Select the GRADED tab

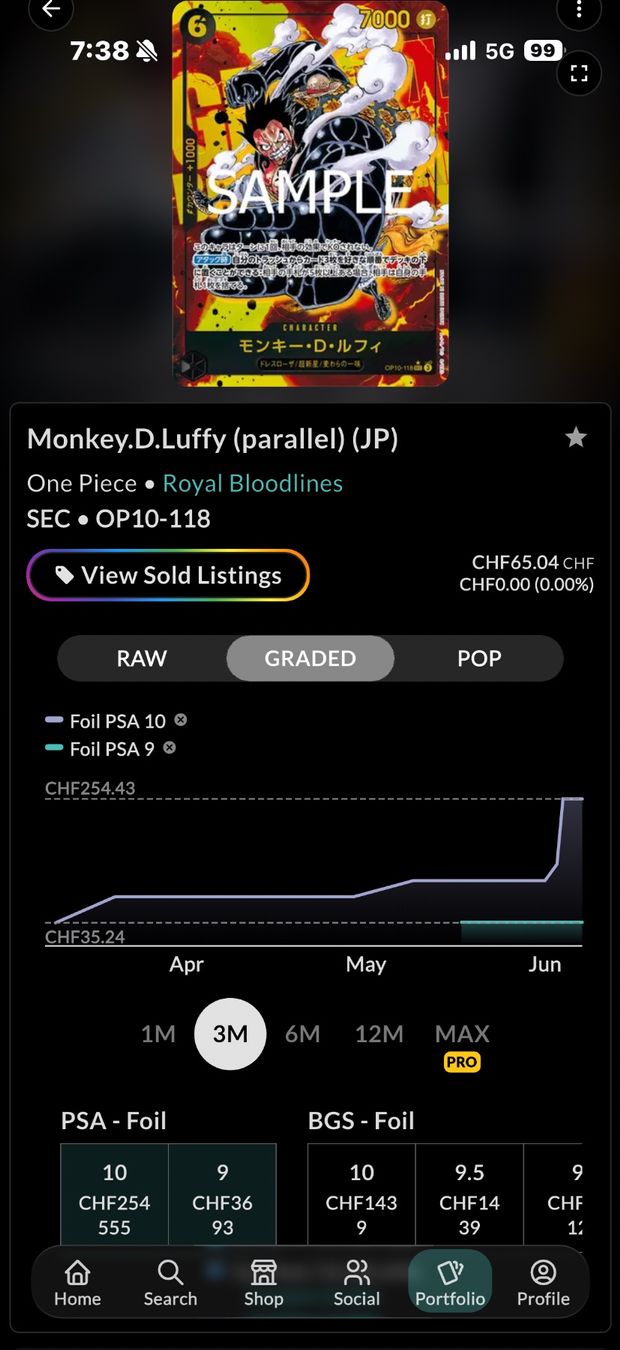click(x=310, y=658)
